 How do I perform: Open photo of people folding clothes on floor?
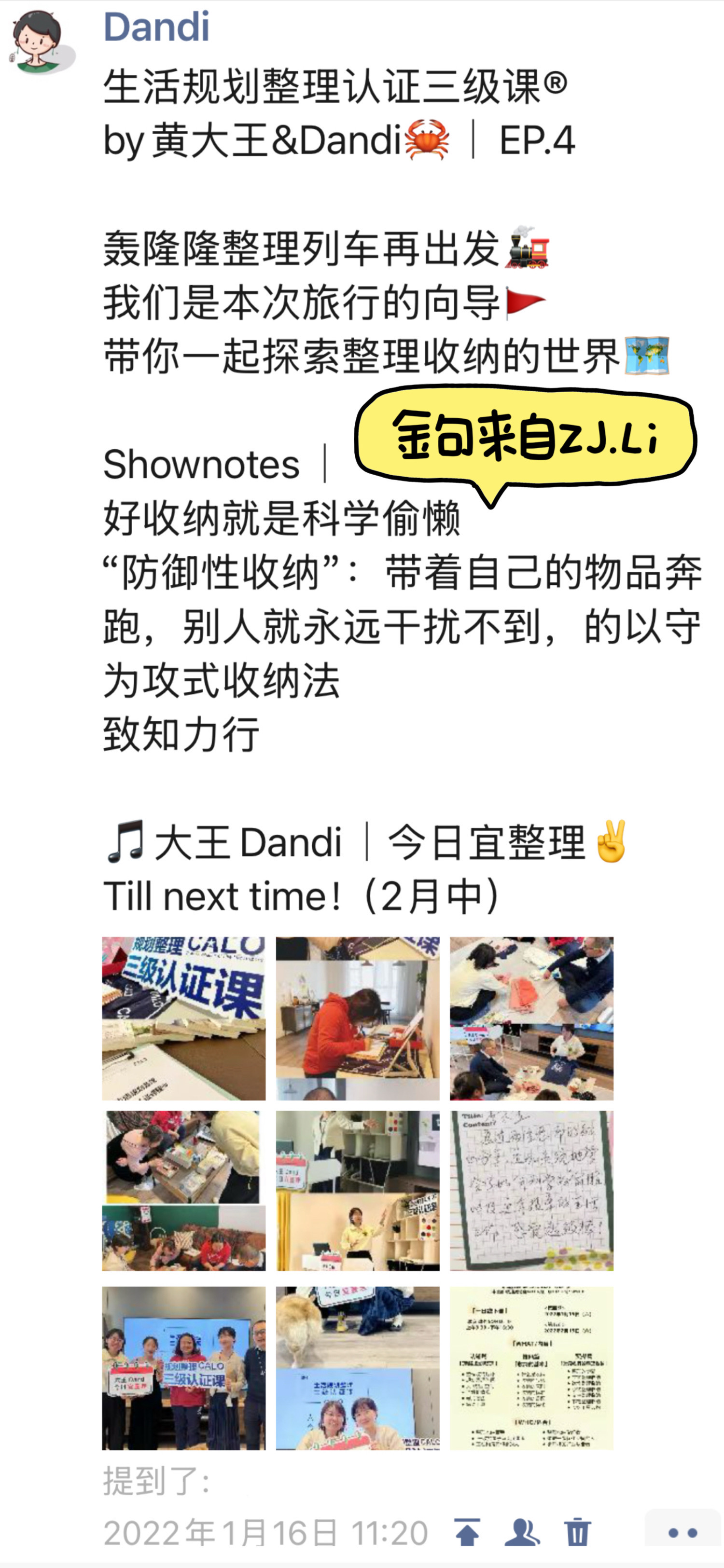pyautogui.click(x=531, y=1018)
